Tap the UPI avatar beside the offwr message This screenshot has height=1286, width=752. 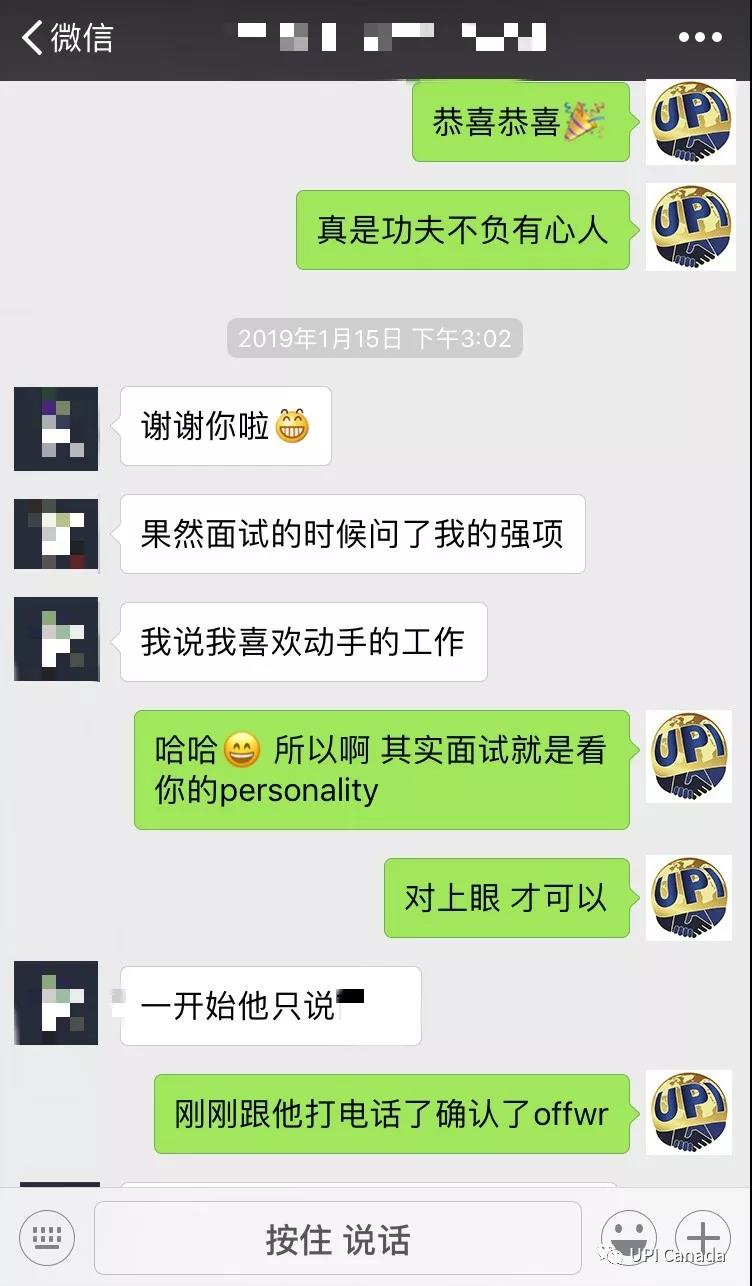coord(690,1114)
